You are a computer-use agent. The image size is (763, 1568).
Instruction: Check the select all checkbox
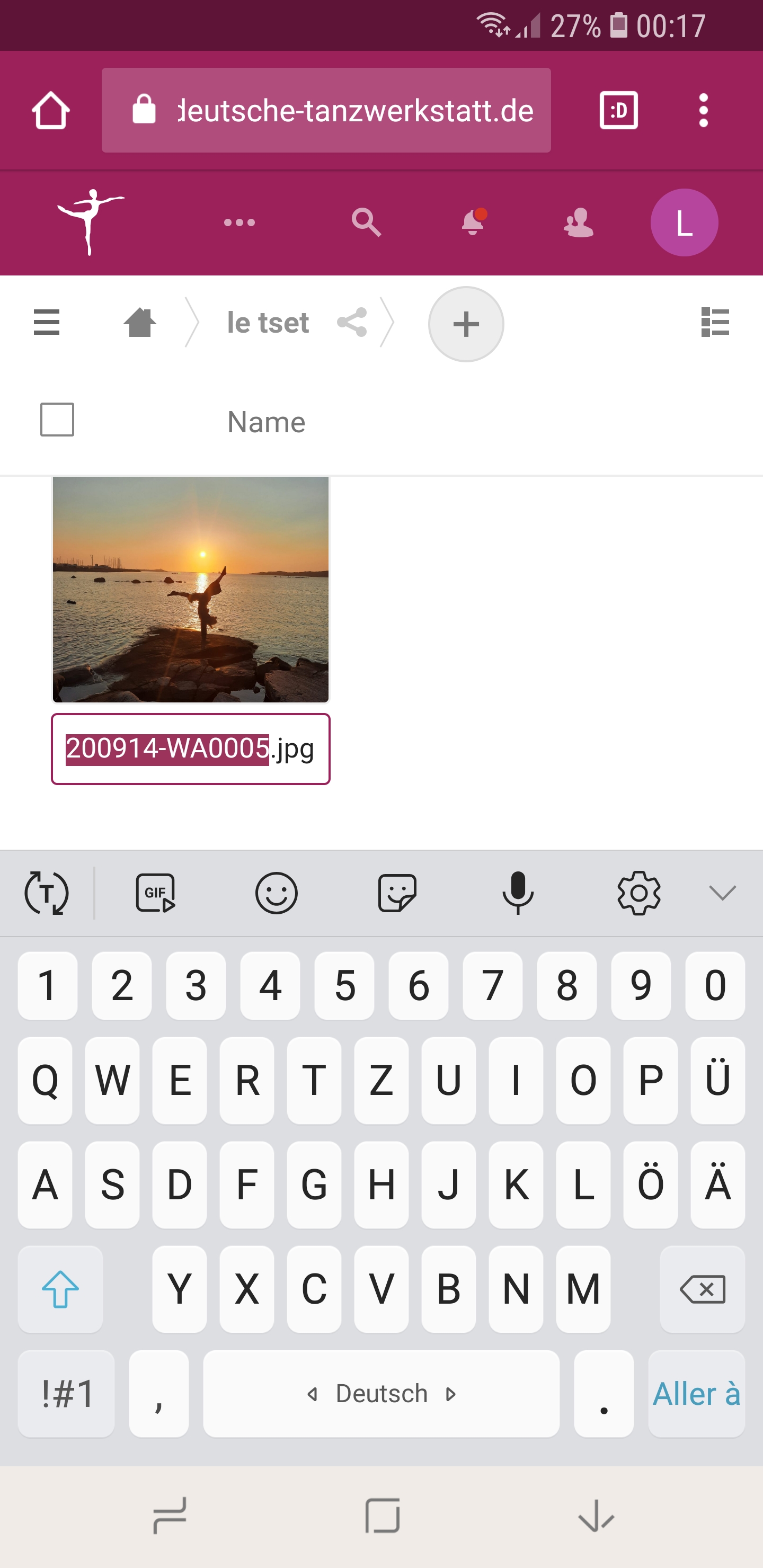(x=57, y=420)
